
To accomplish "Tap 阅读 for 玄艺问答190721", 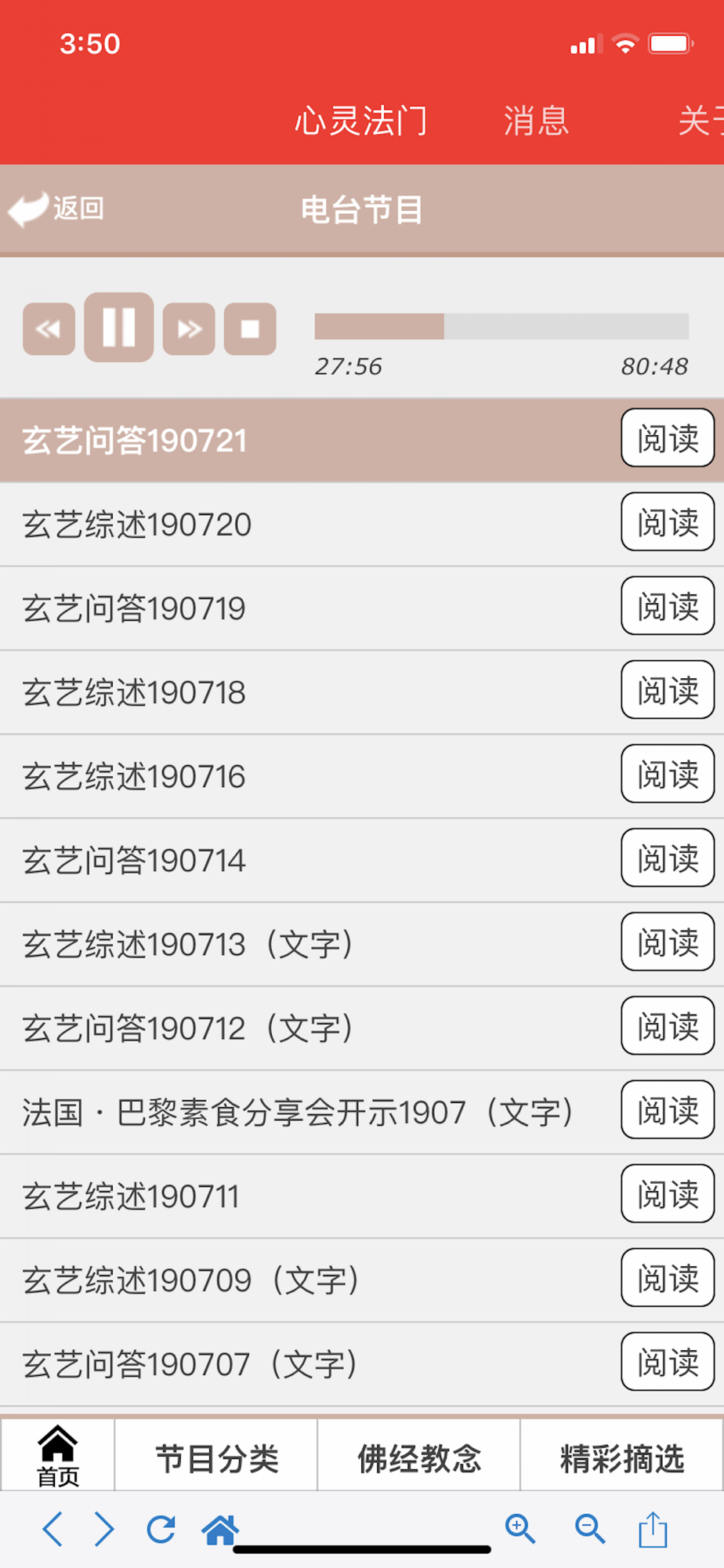I will pos(668,438).
